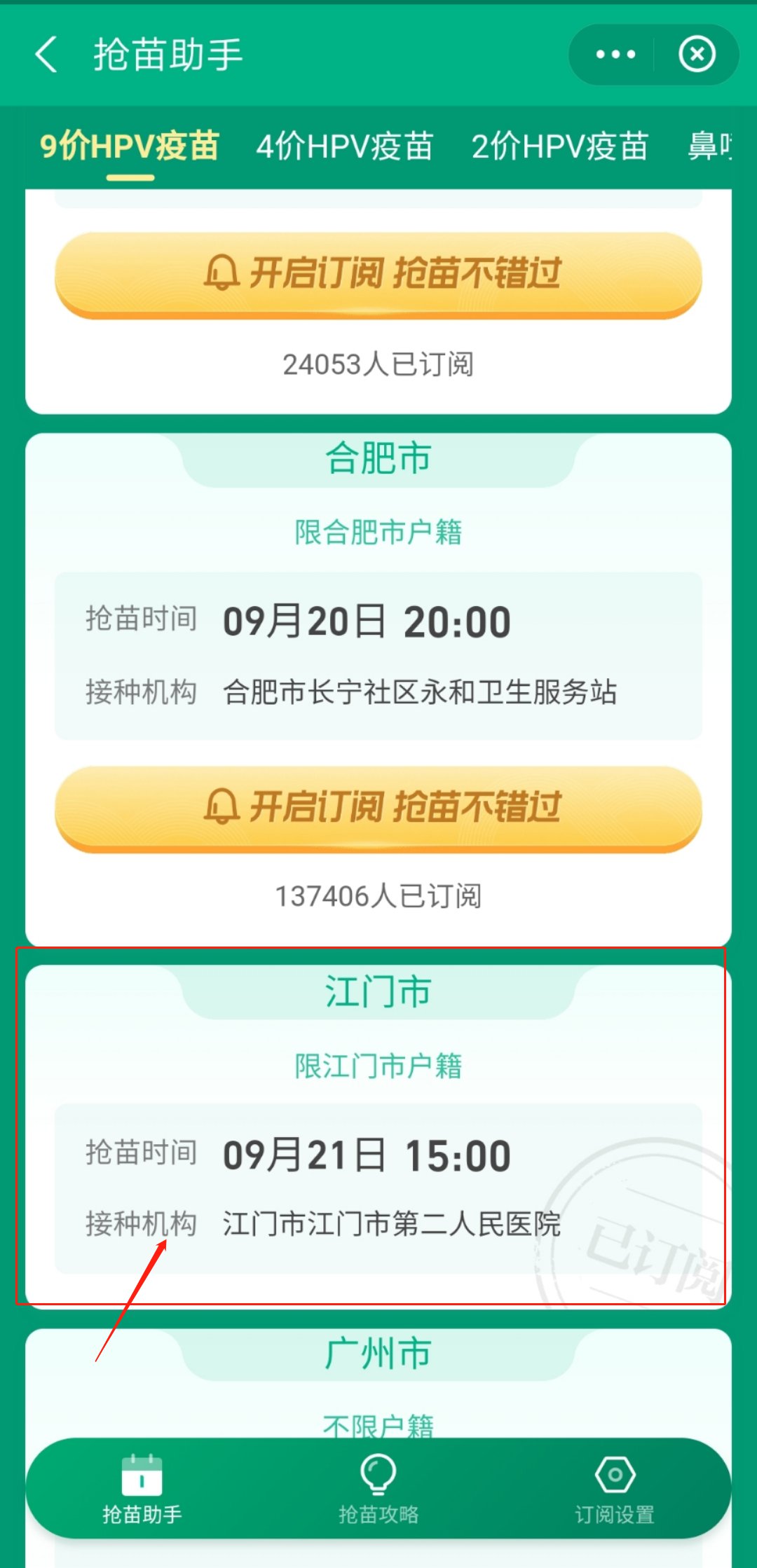757x1568 pixels.
Task: Switch to the 4价HPV疫苗 tab
Action: click(344, 146)
